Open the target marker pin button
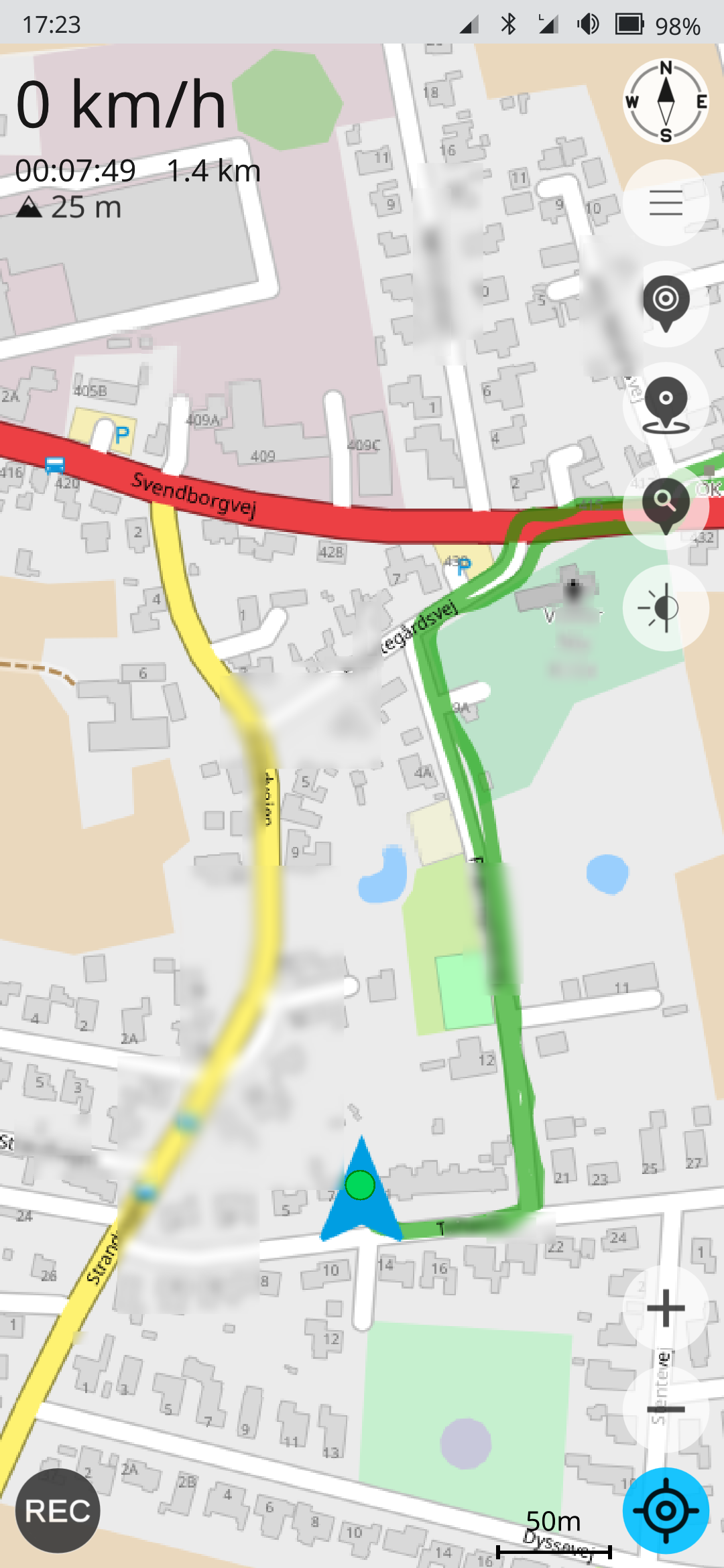 pyautogui.click(x=666, y=304)
